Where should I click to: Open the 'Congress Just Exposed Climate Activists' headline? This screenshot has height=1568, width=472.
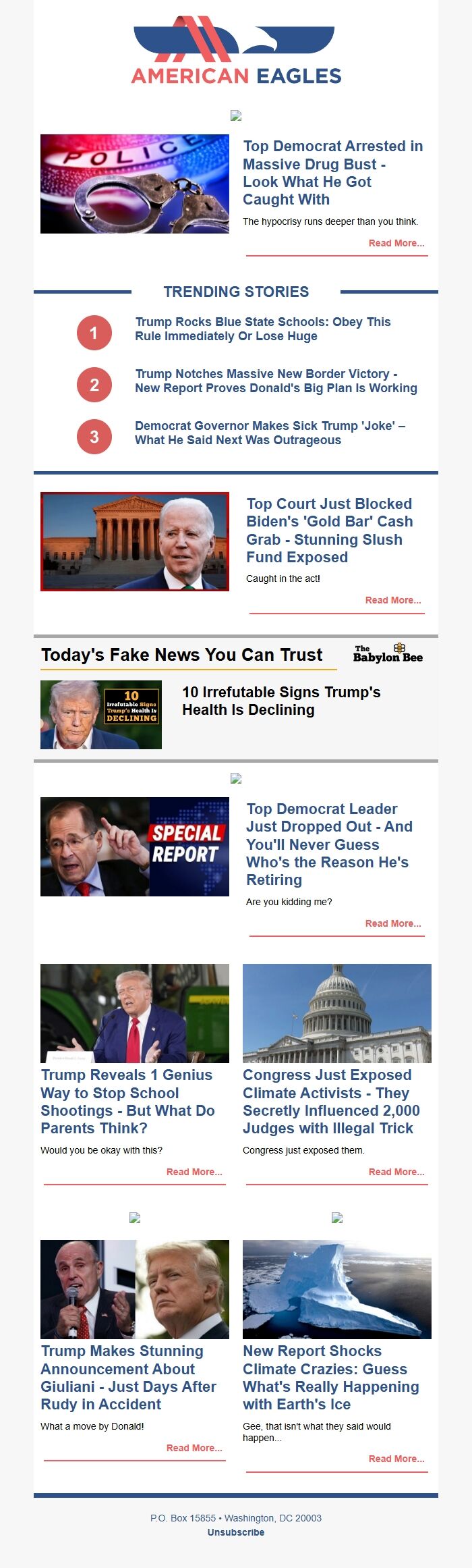point(330,1102)
